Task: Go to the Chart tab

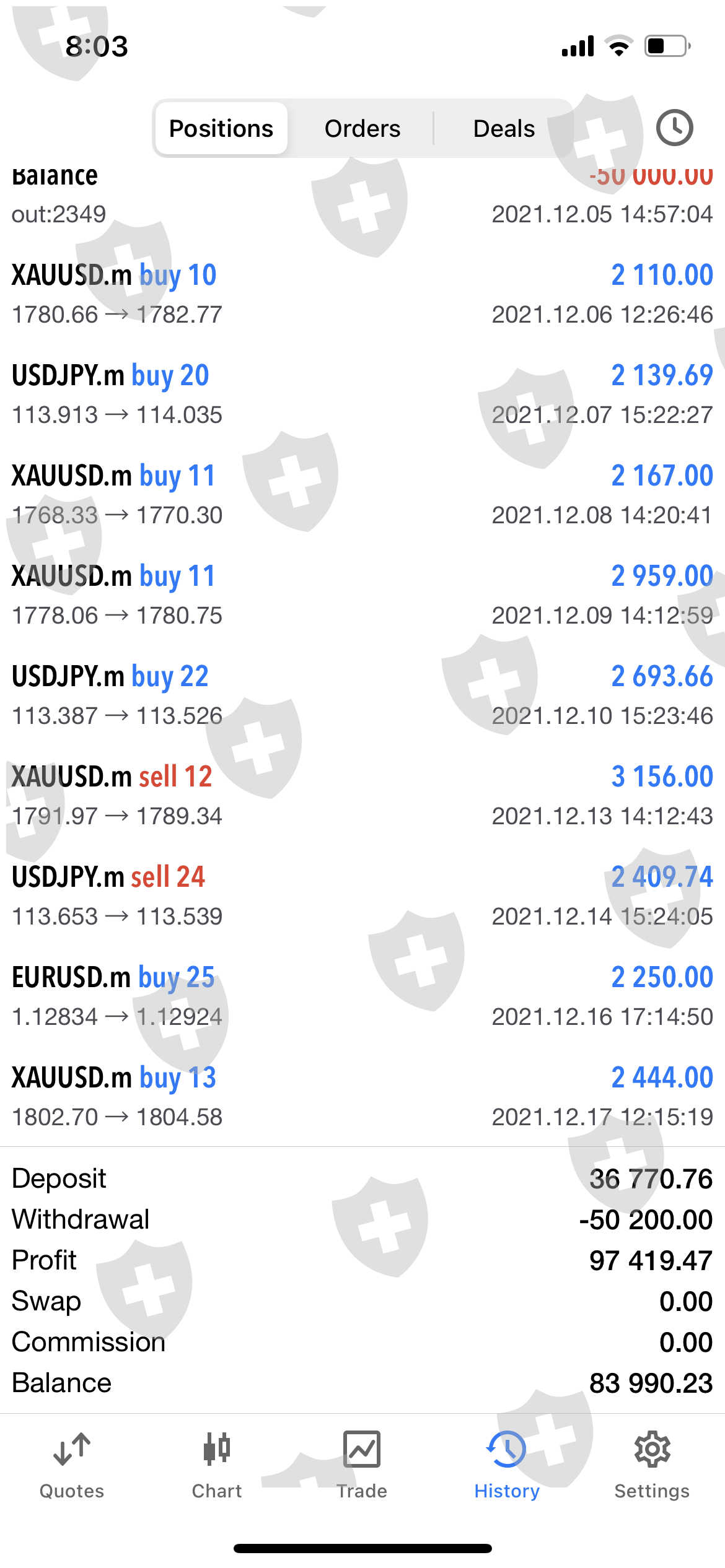Action: click(217, 1465)
